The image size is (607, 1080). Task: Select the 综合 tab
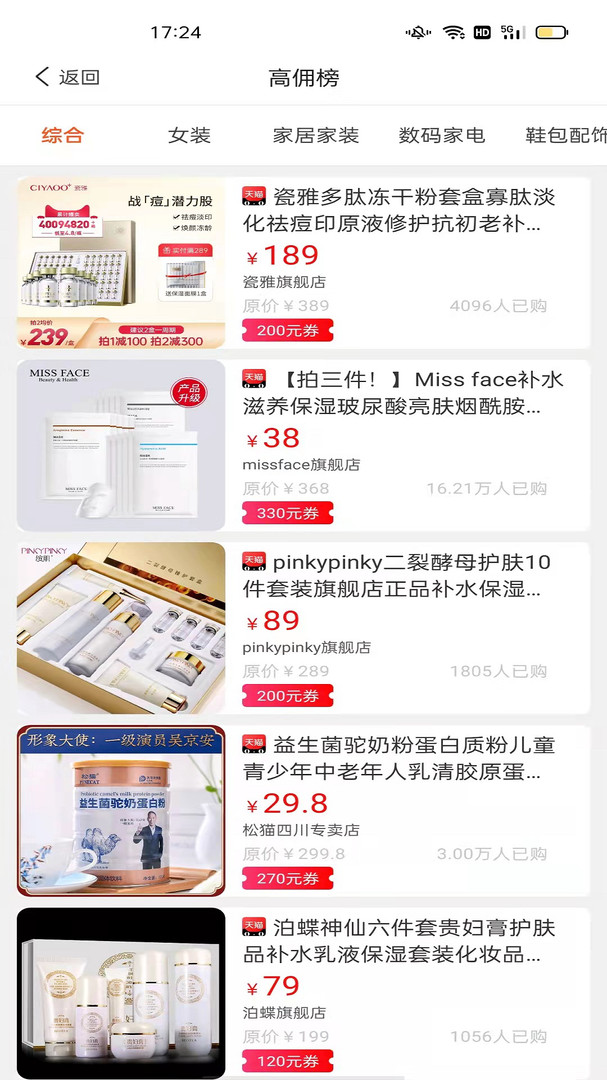[62, 135]
